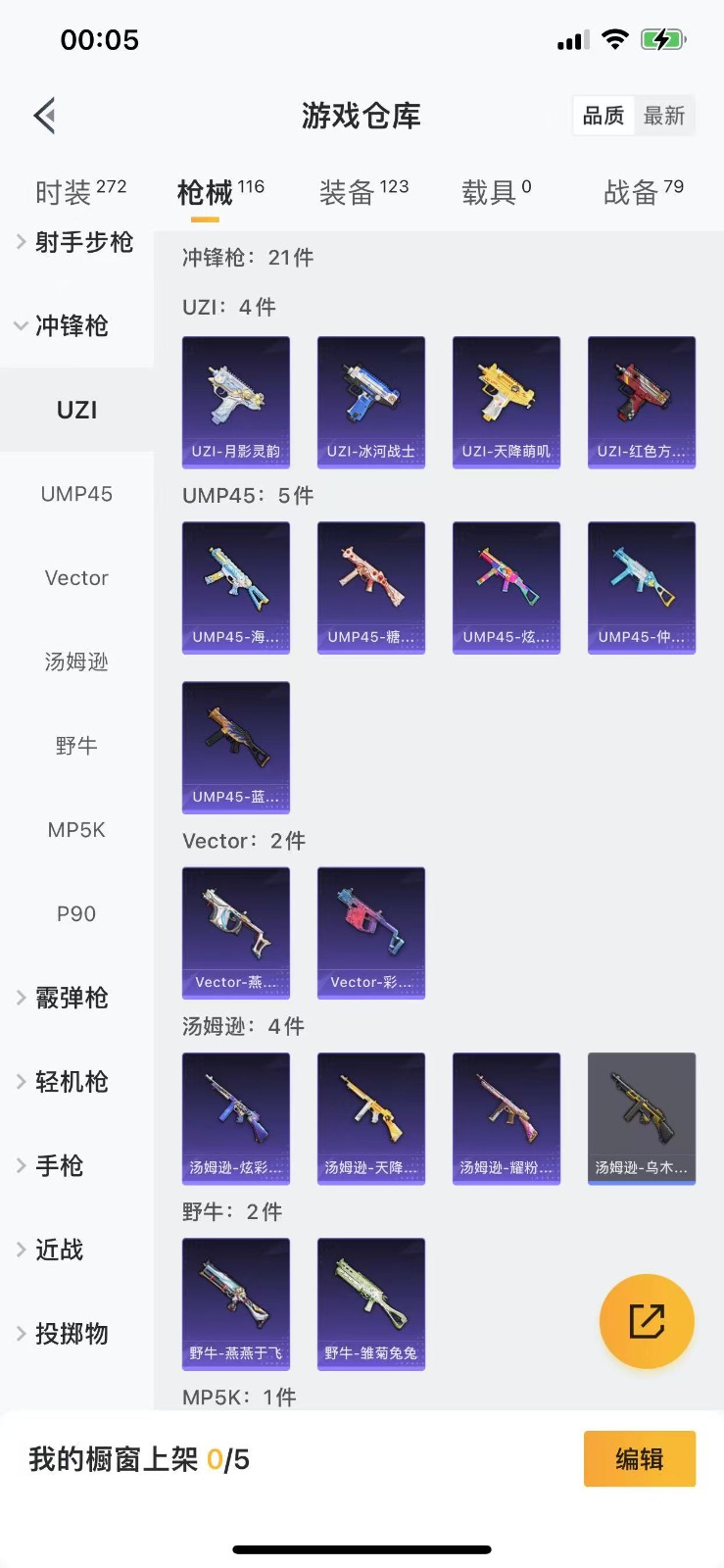
Task: Switch to the 装备 tab
Action: (363, 192)
